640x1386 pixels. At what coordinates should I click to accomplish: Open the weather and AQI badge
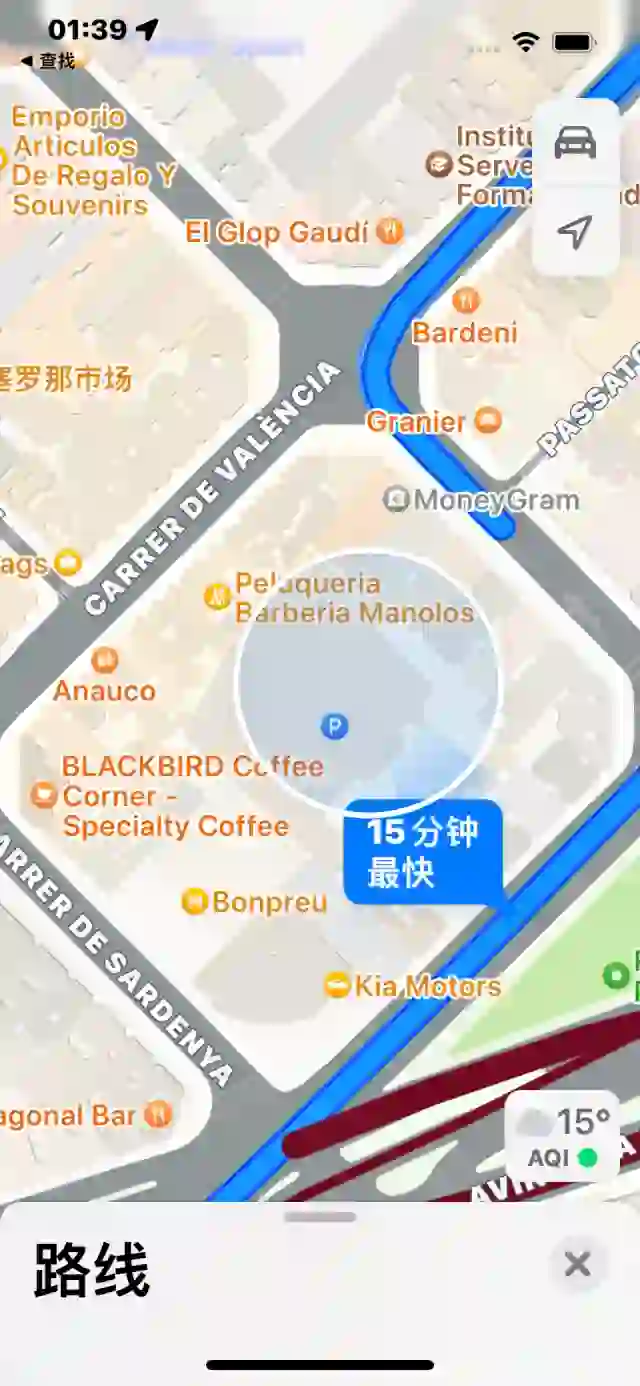pyautogui.click(x=561, y=1138)
